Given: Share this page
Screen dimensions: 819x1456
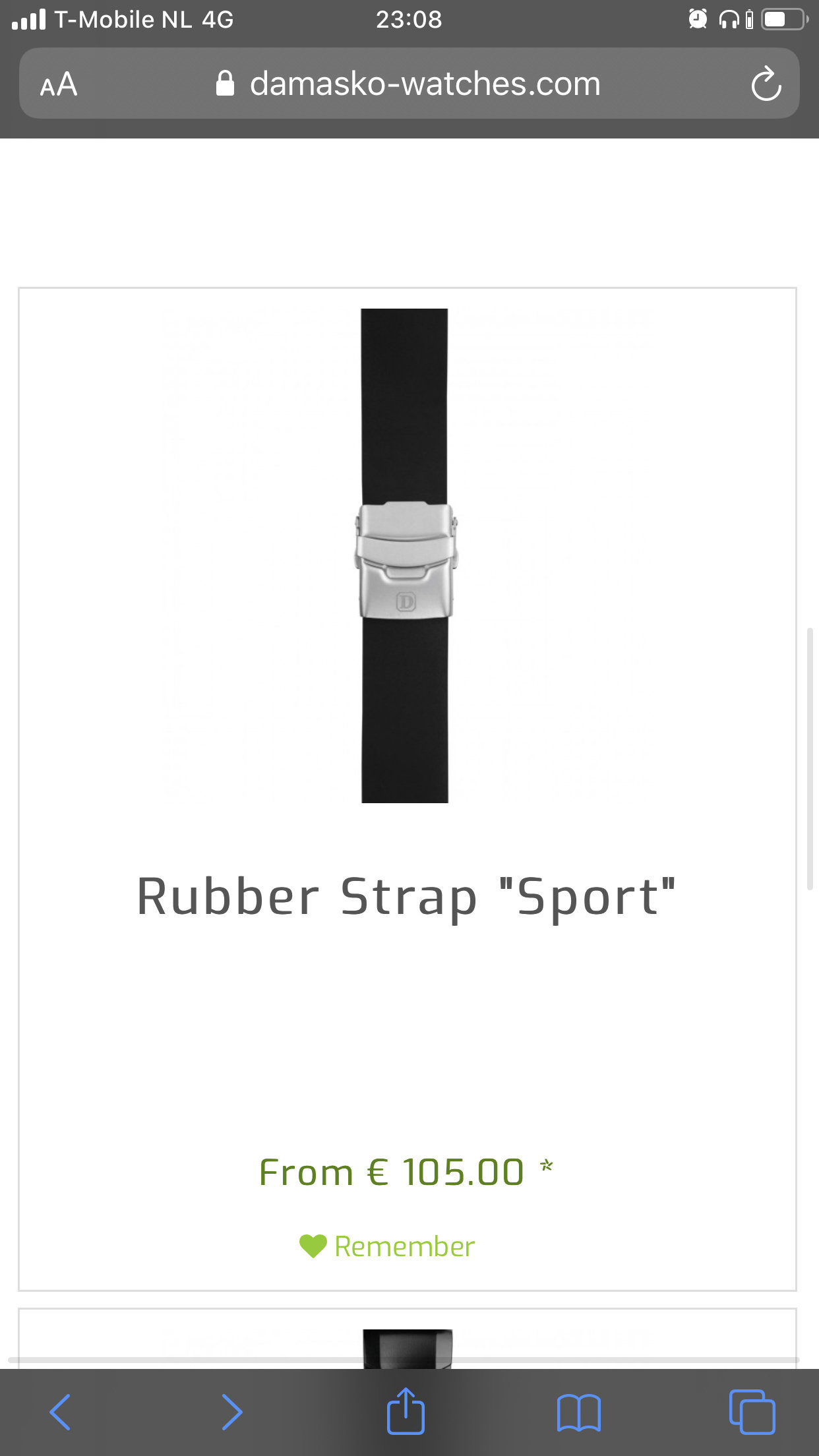Looking at the screenshot, I should coord(406,1410).
